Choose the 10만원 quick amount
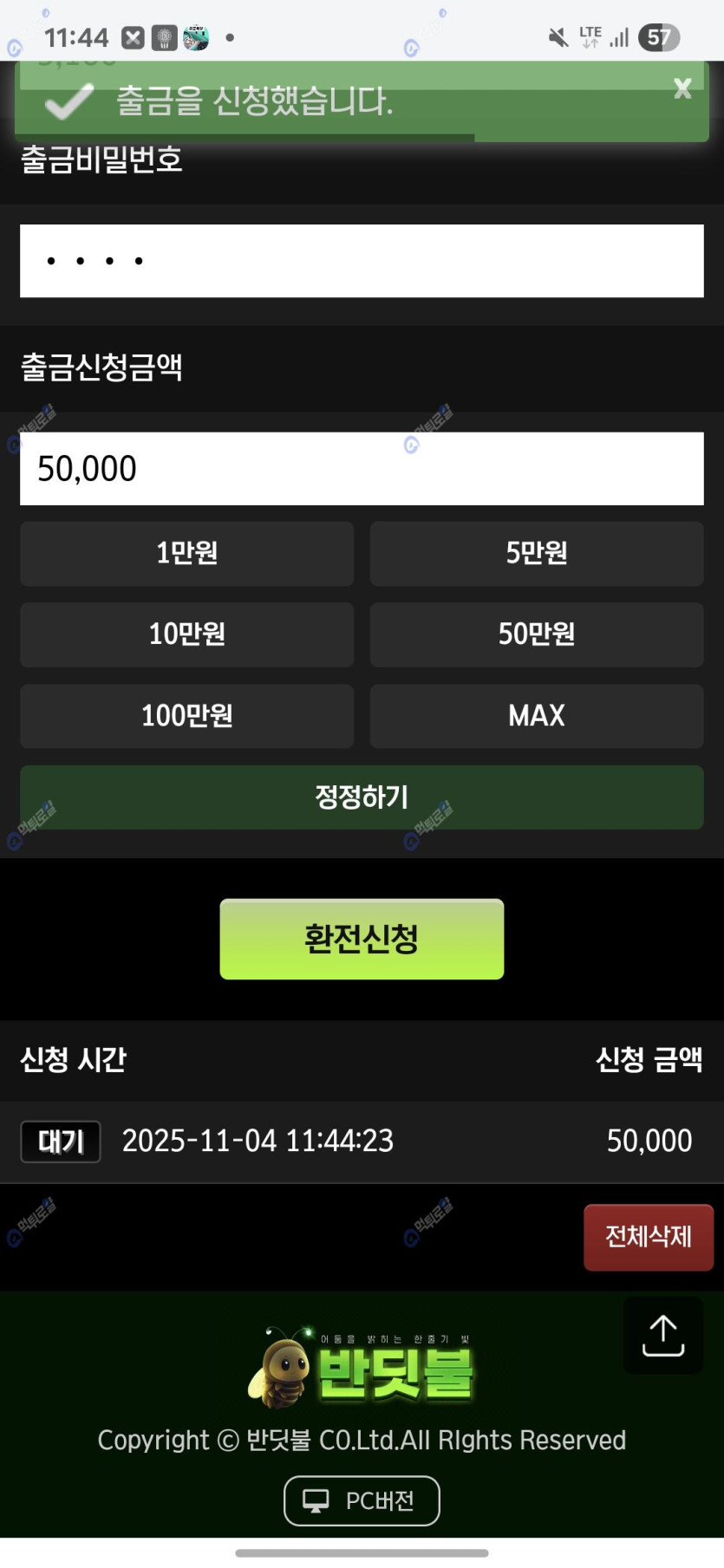 [x=186, y=634]
